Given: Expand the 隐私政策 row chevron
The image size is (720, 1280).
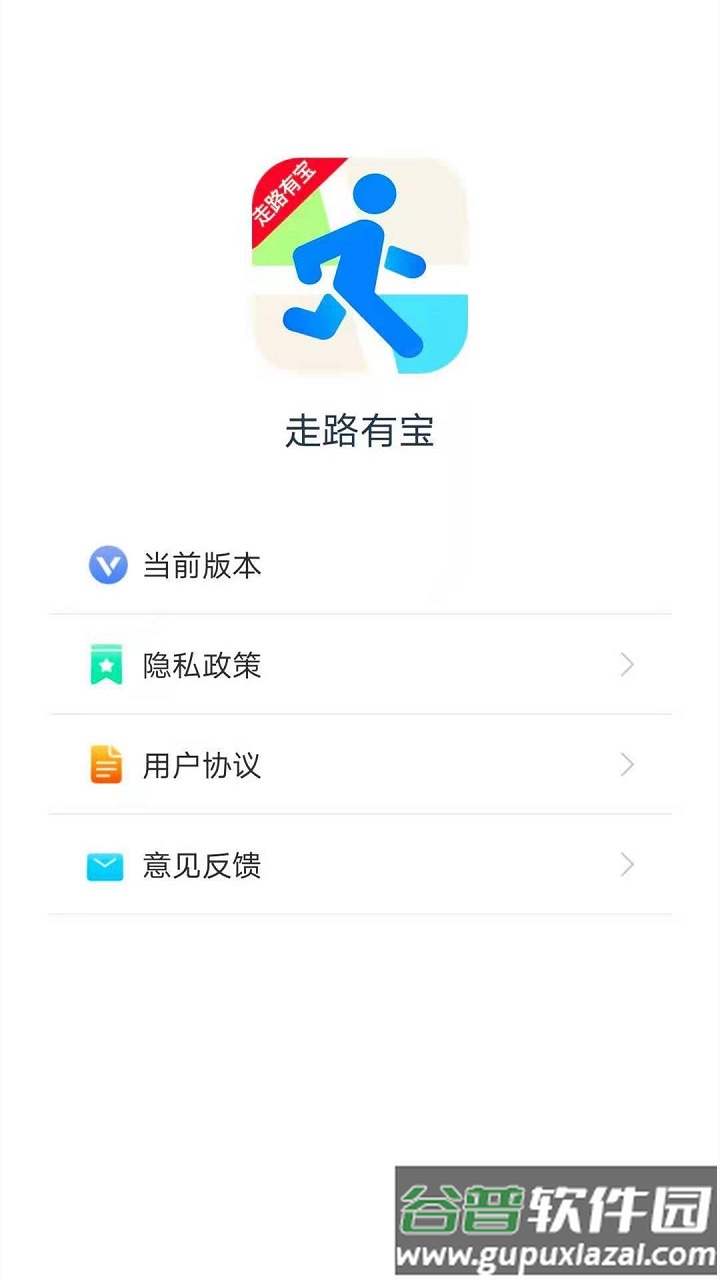Looking at the screenshot, I should (627, 665).
